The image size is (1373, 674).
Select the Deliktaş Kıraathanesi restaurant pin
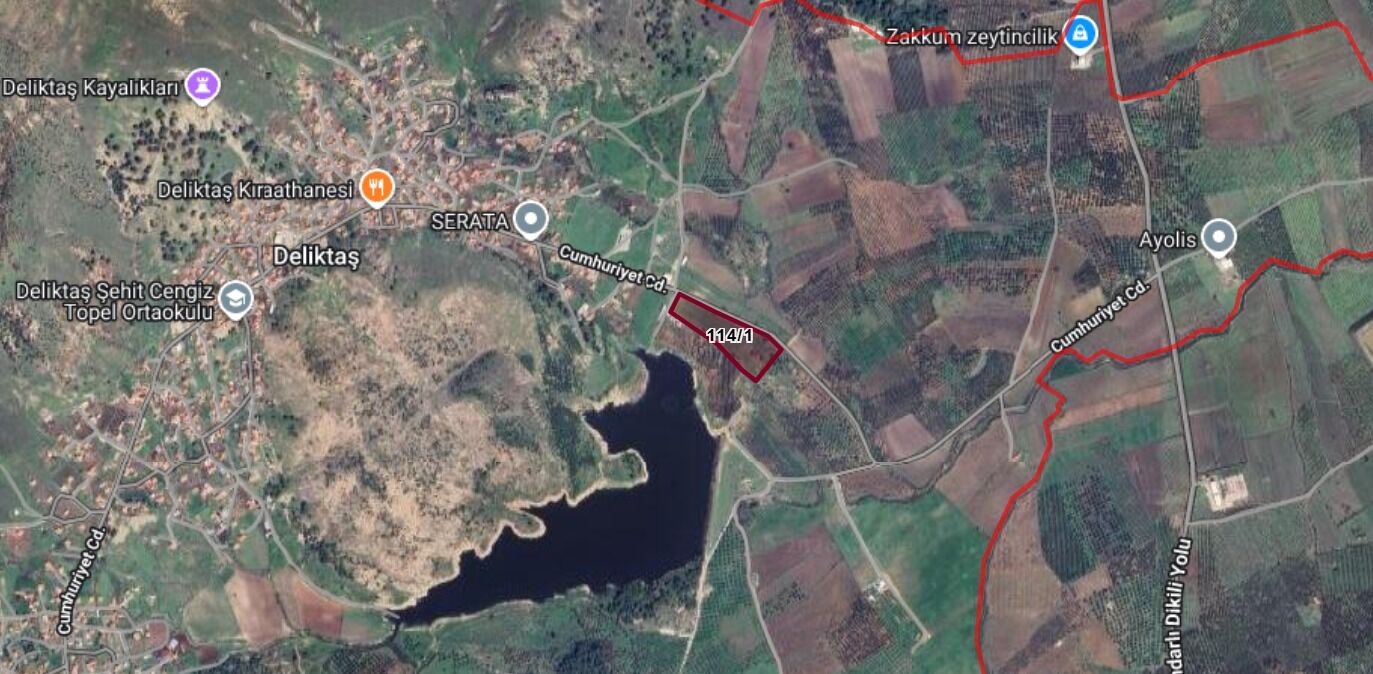pyautogui.click(x=377, y=187)
